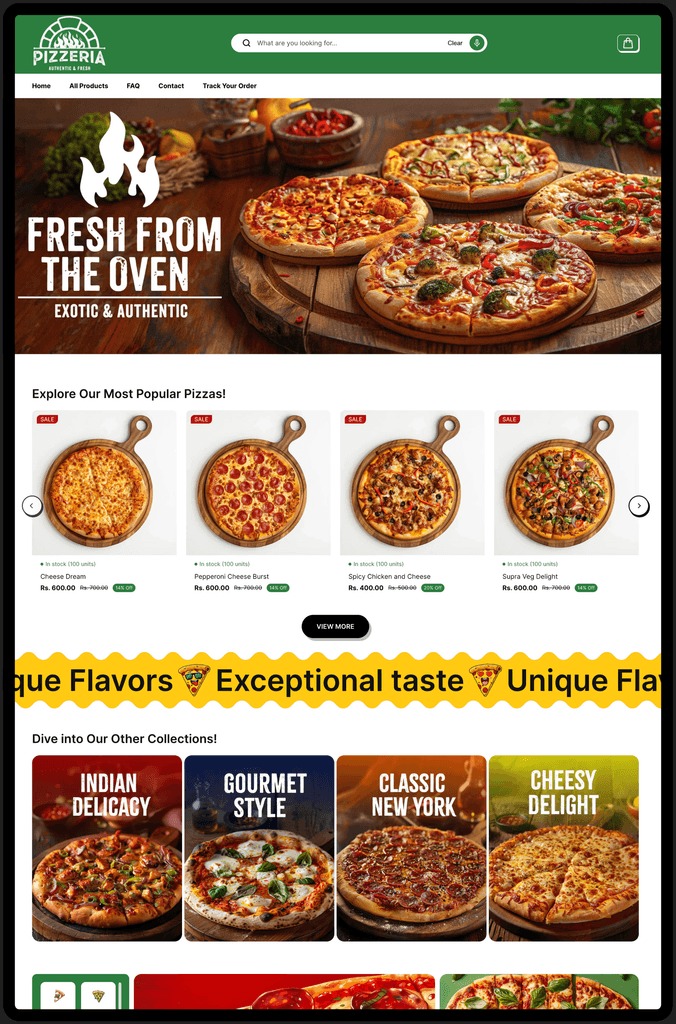Open Track Your Order
The image size is (676, 1024).
[229, 86]
